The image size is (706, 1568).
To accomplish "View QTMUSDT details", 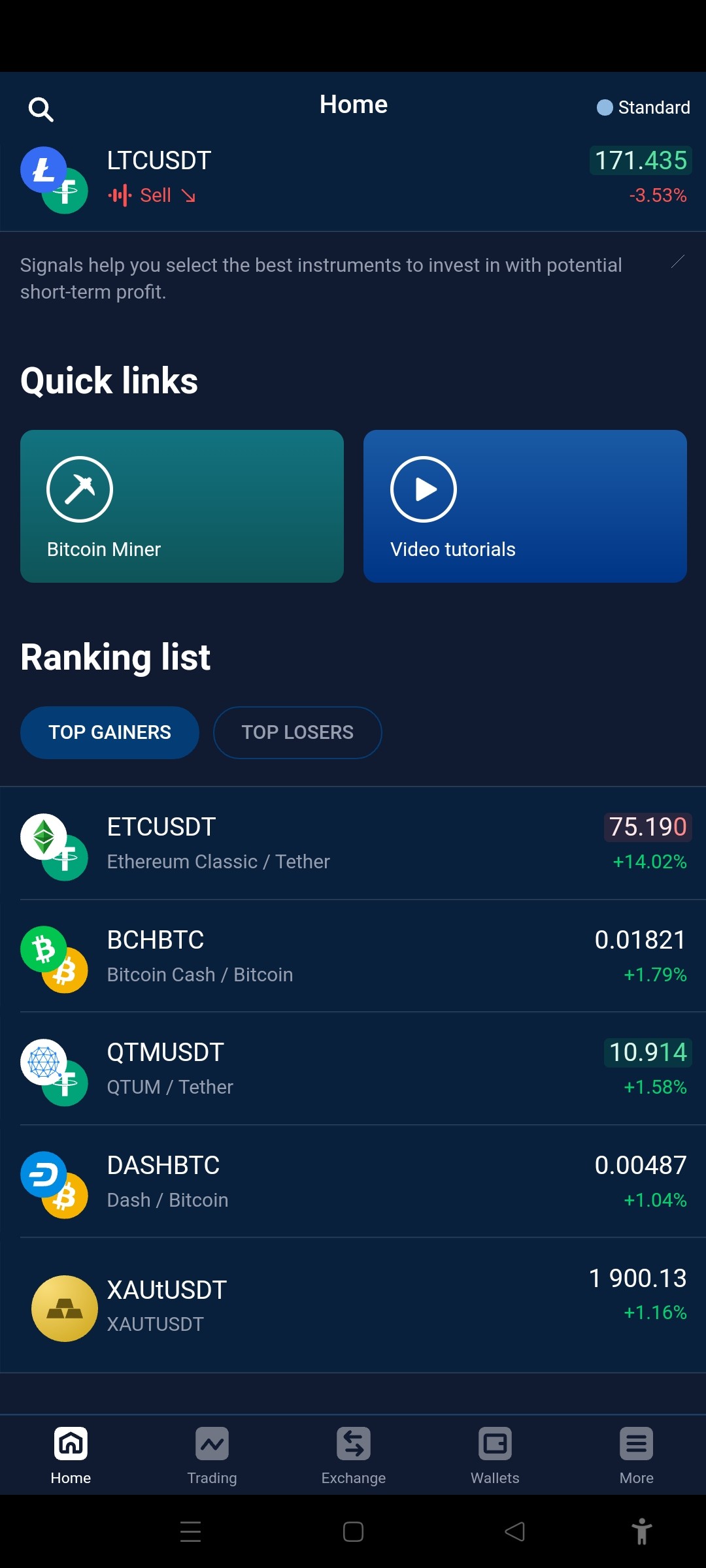I will [353, 1069].
